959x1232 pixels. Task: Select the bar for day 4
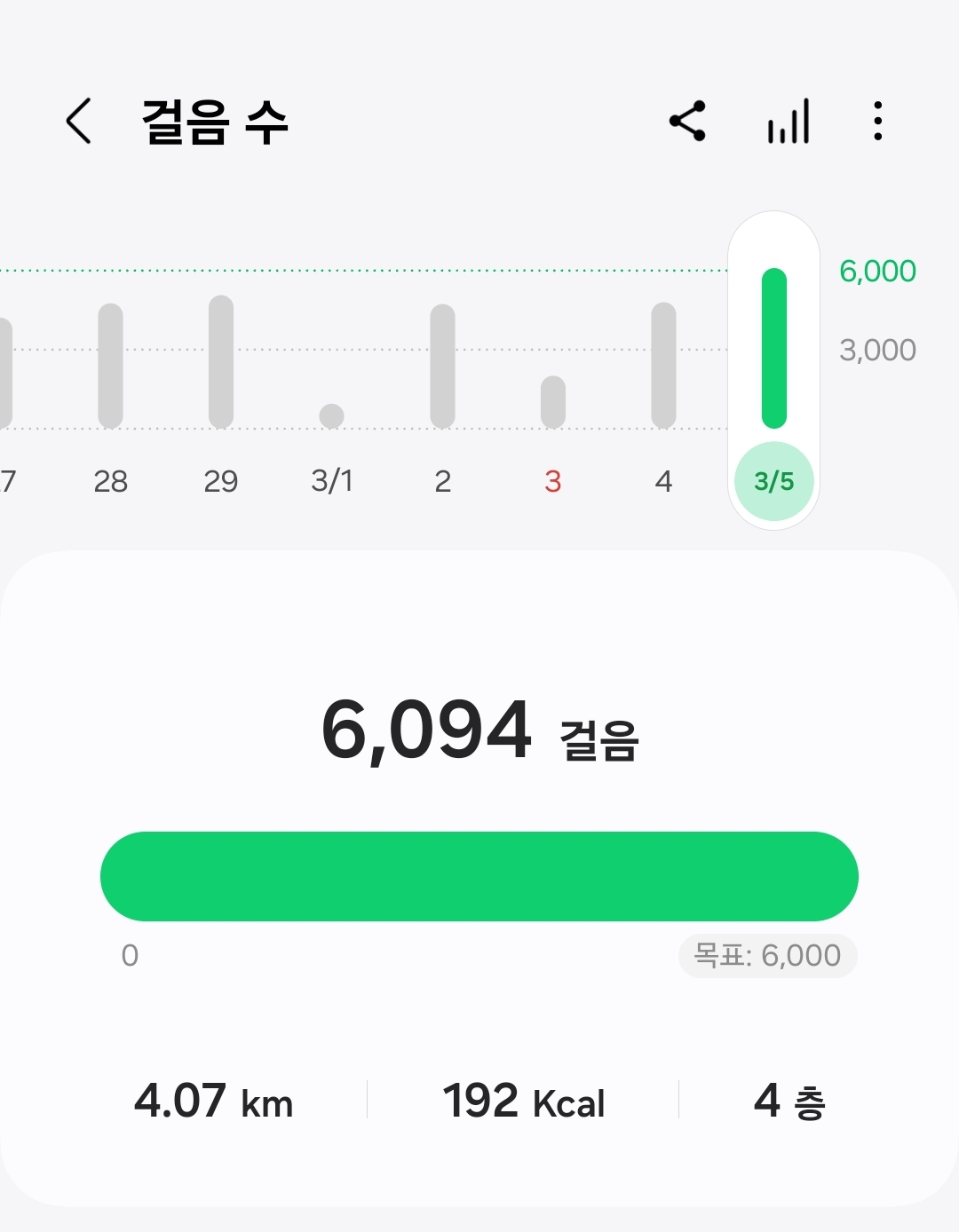663,366
